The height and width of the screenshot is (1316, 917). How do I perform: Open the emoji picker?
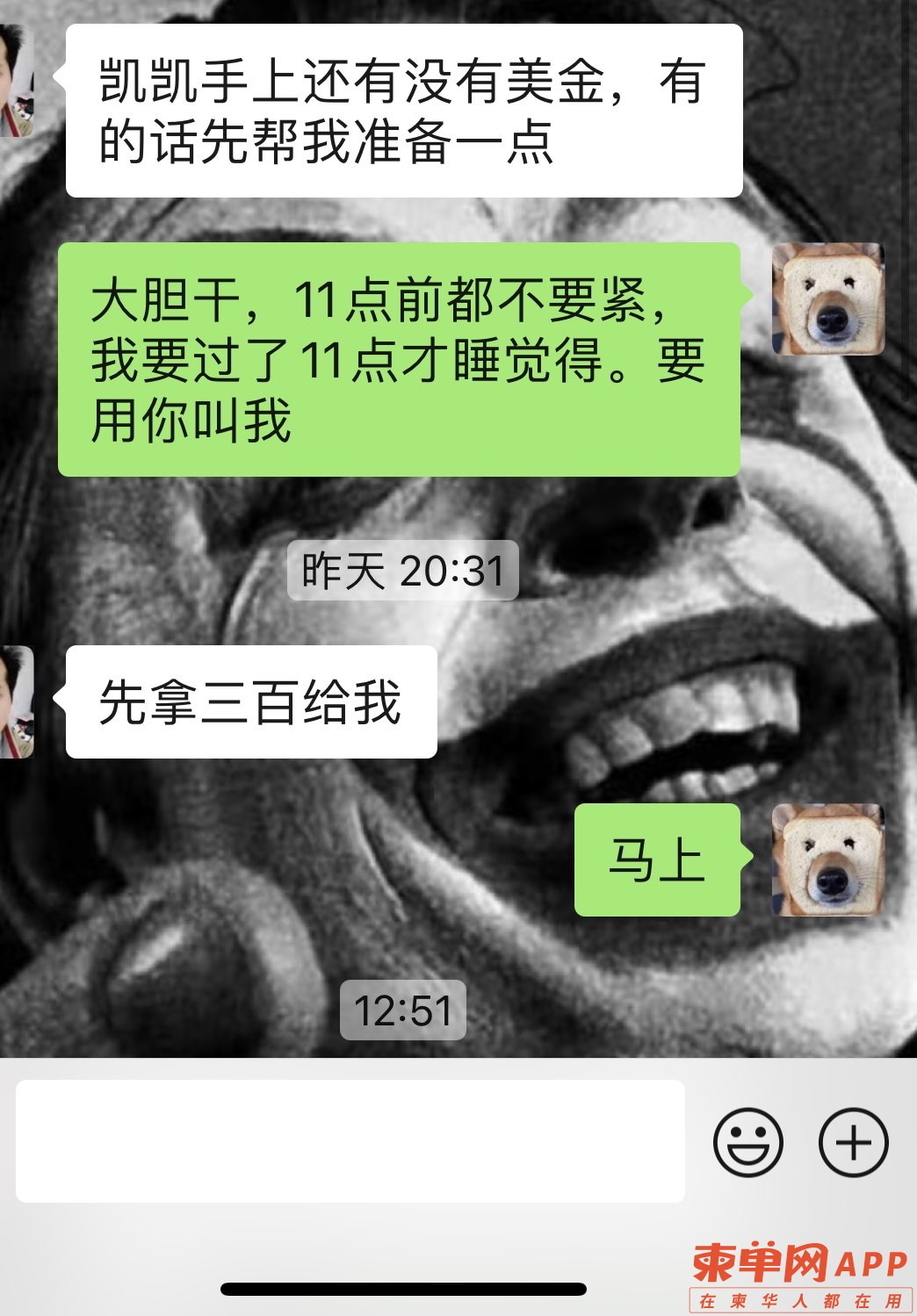click(747, 1142)
